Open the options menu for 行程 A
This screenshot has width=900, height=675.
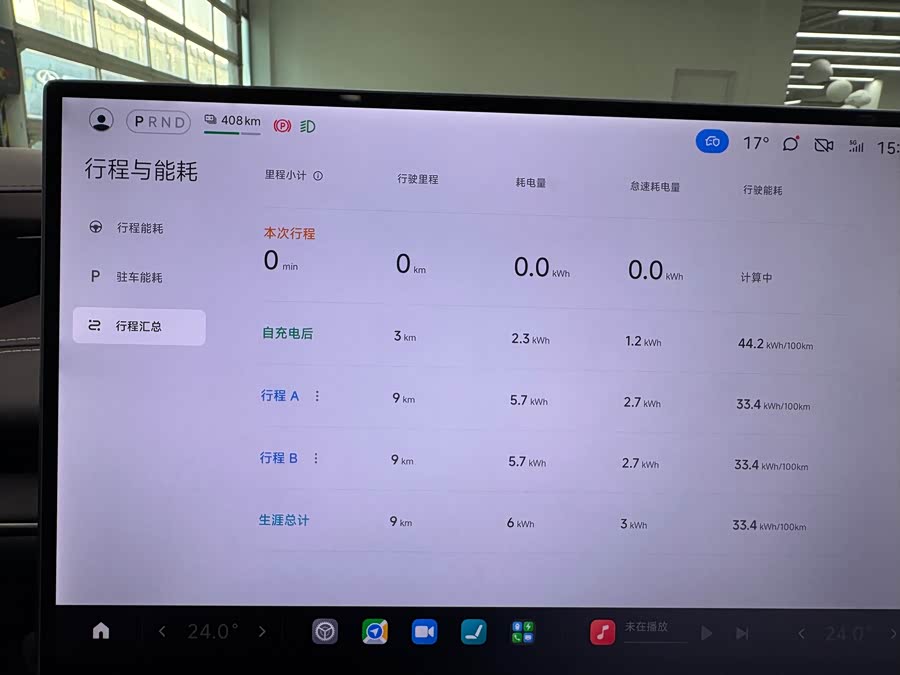[x=317, y=396]
